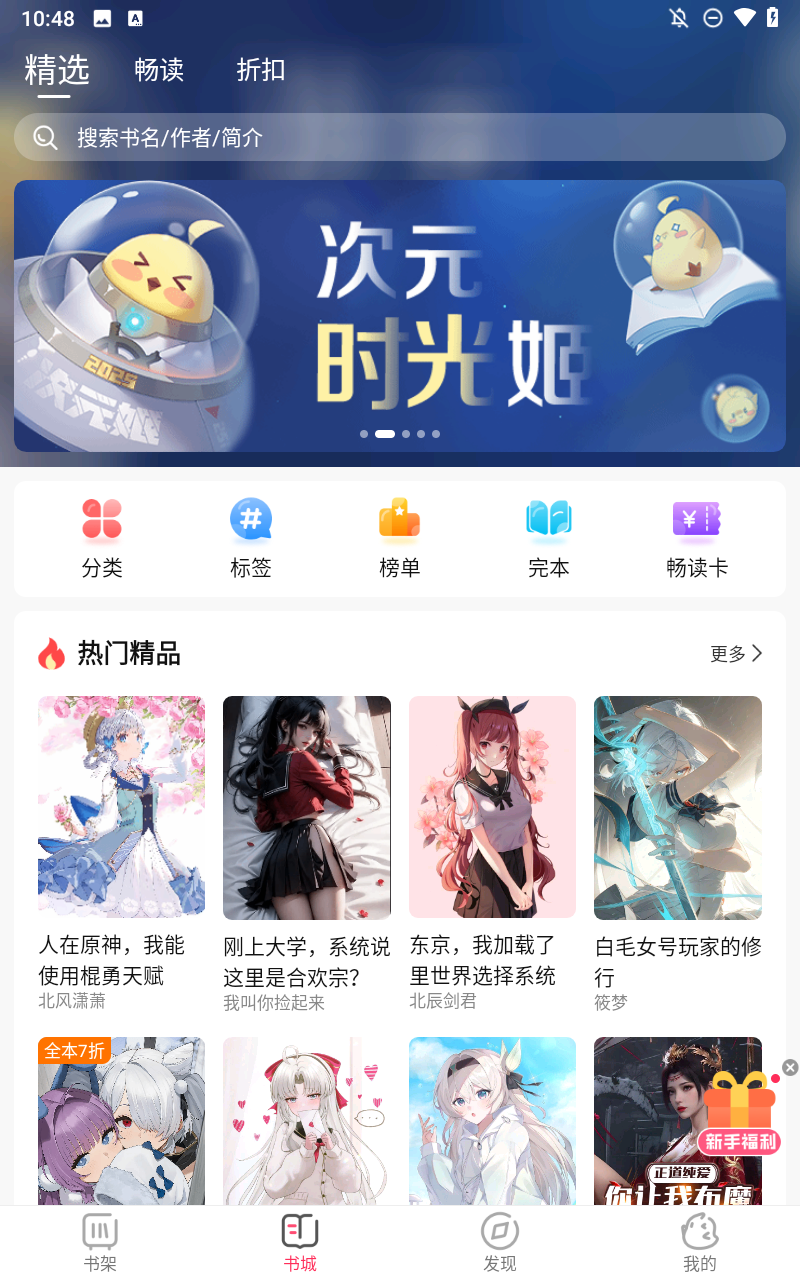
Task: Open 刚上大学，系统说这里是合欢宗？
Action: tap(307, 808)
